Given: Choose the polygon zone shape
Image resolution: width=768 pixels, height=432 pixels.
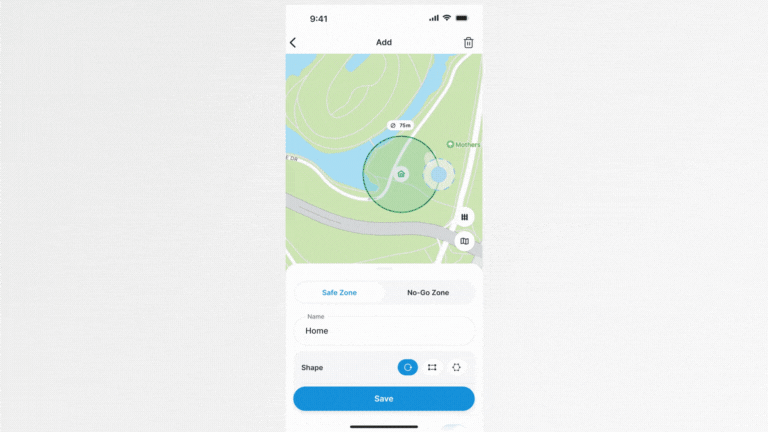Looking at the screenshot, I should [456, 367].
